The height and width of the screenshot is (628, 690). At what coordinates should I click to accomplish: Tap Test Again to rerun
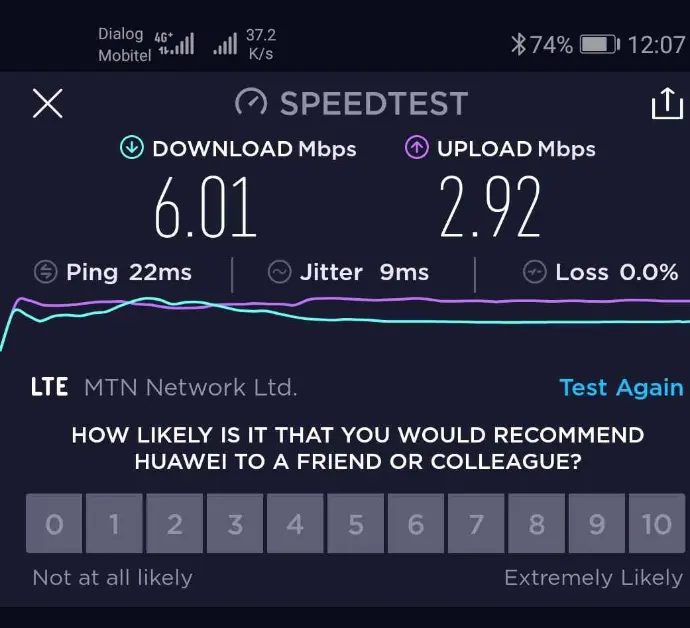pos(621,388)
